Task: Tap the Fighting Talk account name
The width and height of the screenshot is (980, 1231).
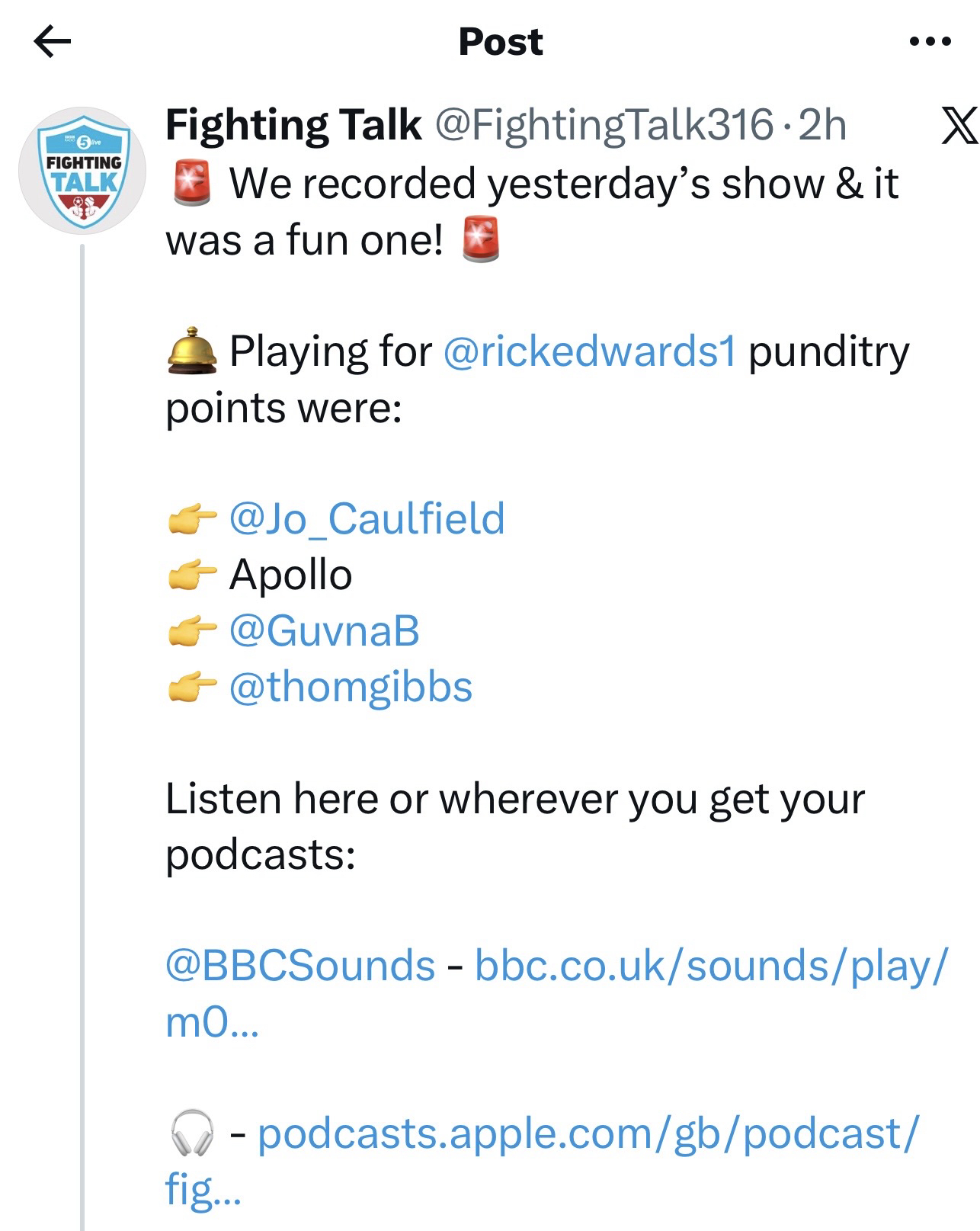Action: tap(293, 125)
